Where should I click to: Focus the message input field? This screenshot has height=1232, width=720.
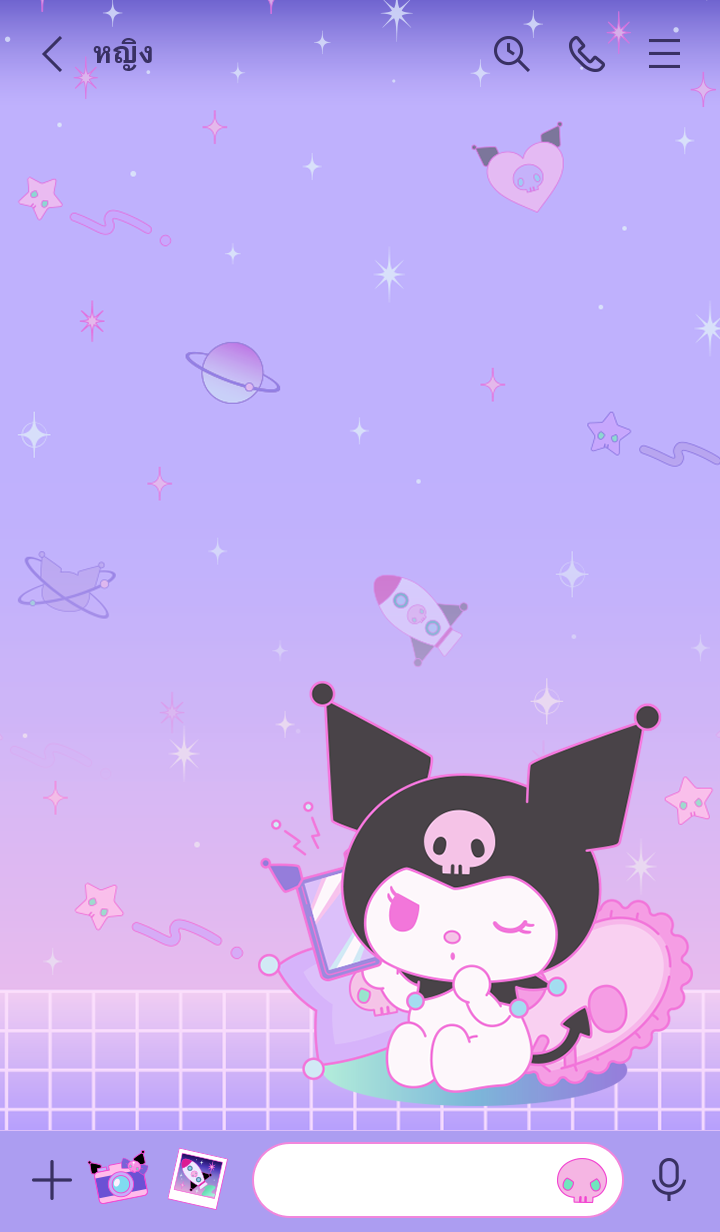(400, 1180)
